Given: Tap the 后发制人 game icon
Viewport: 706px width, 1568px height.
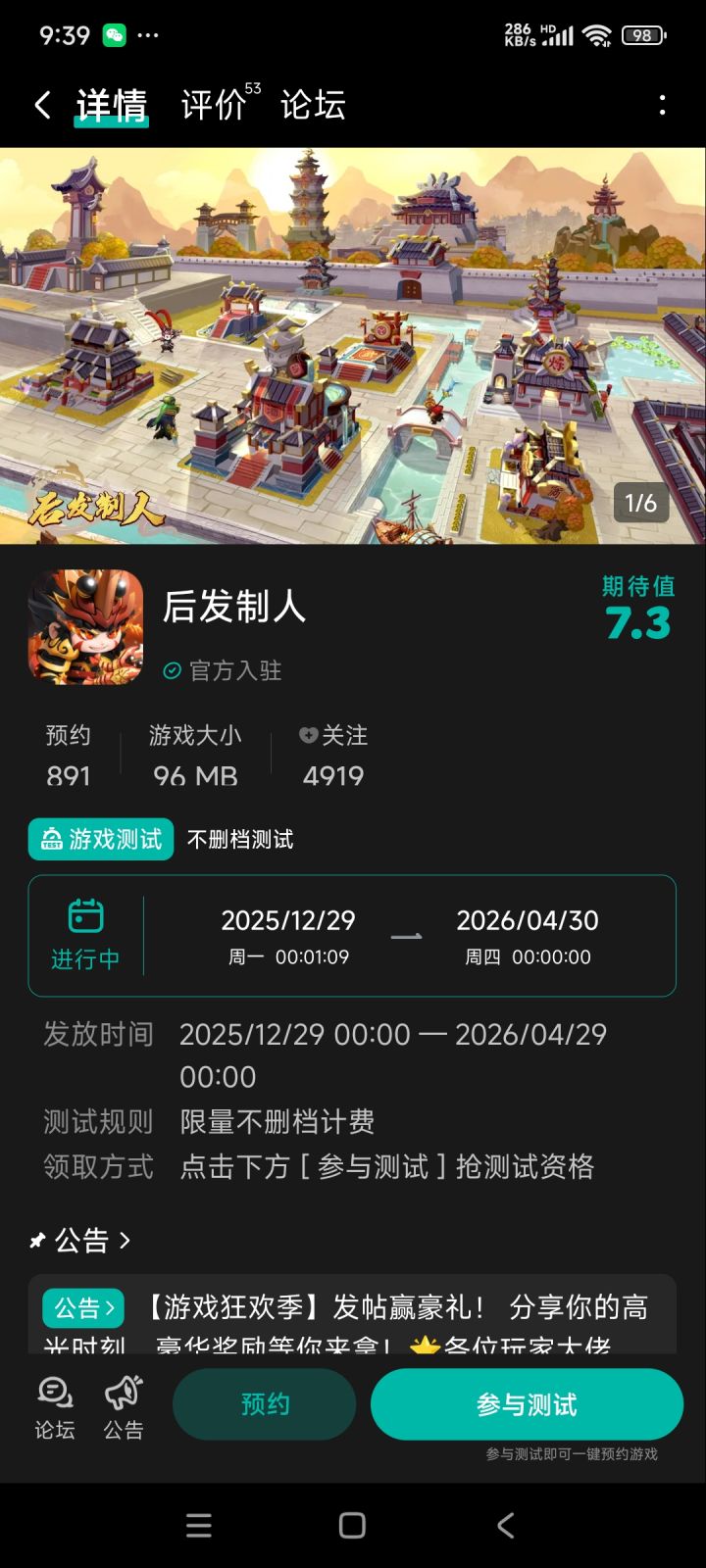Looking at the screenshot, I should 84,625.
